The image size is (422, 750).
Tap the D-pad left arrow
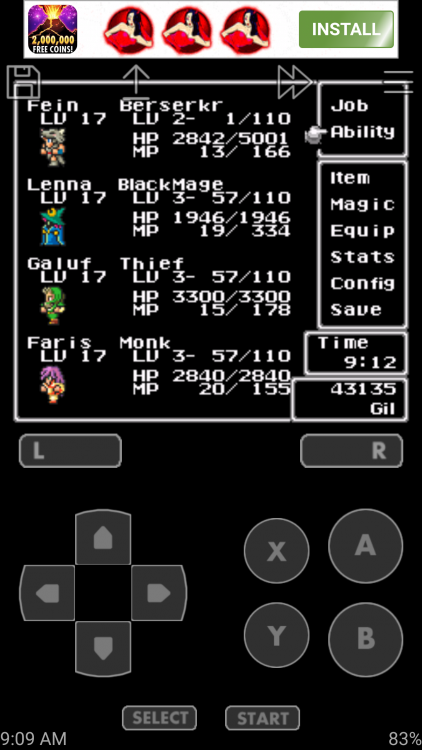47,593
